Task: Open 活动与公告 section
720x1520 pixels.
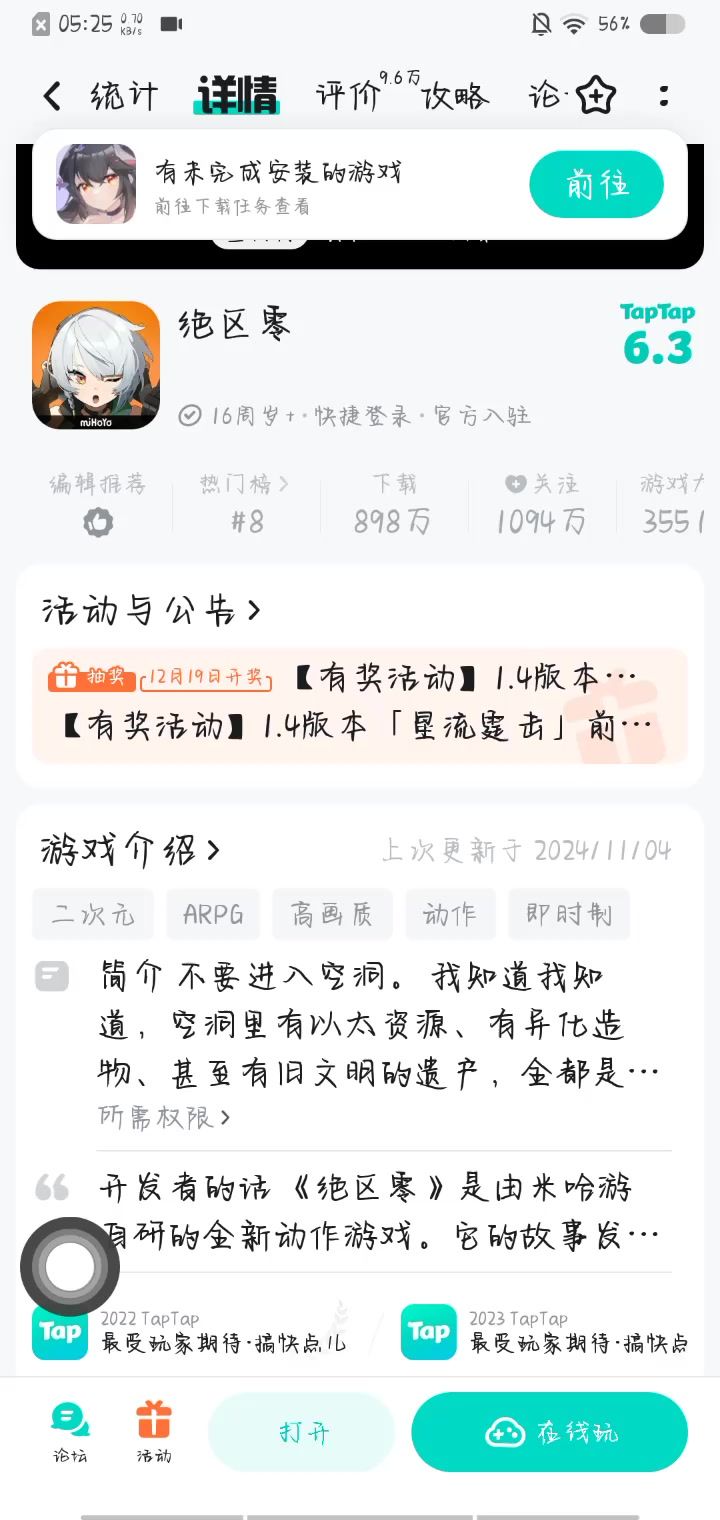Action: (151, 609)
